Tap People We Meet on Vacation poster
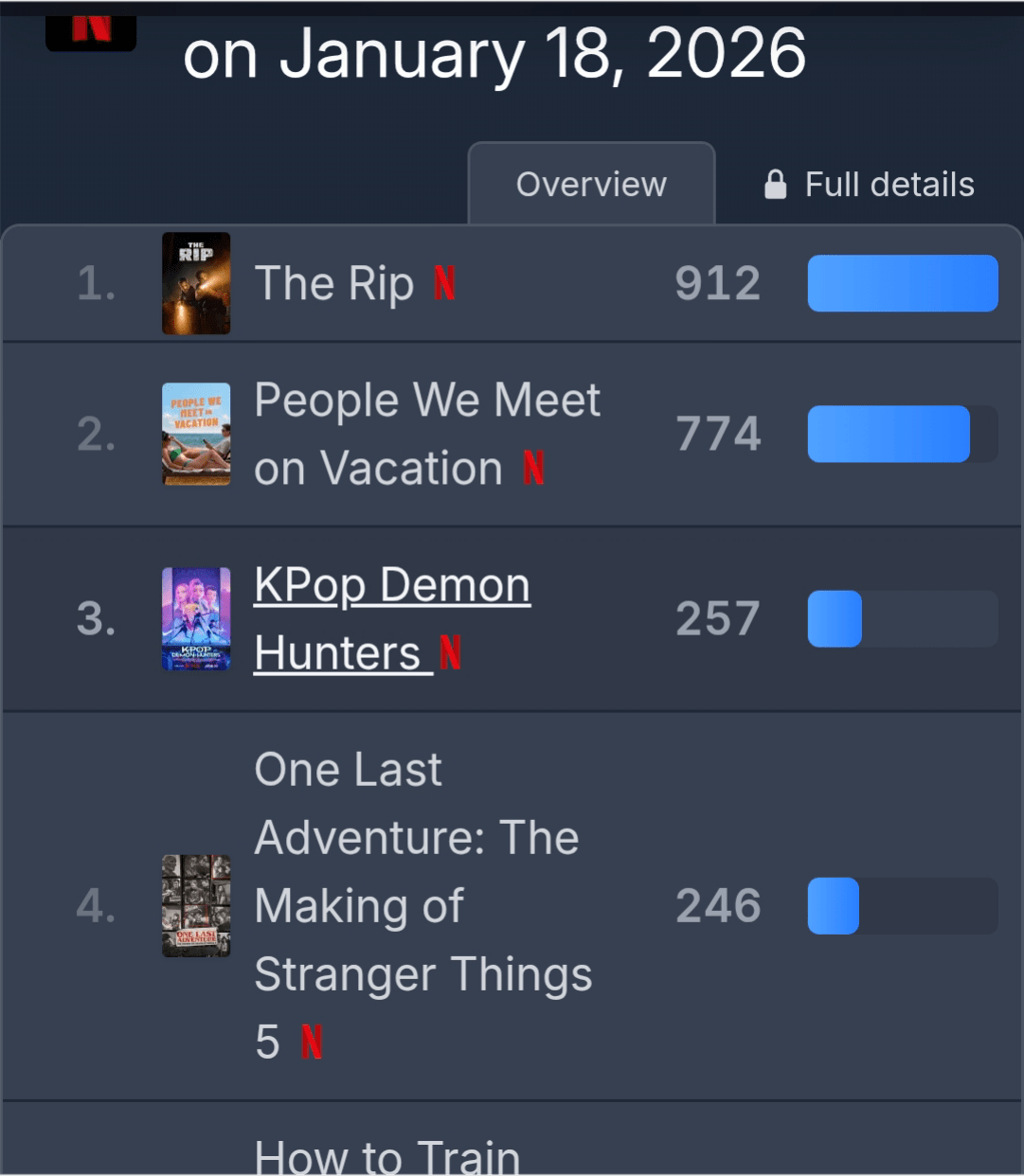The height and width of the screenshot is (1176, 1024). click(x=196, y=434)
